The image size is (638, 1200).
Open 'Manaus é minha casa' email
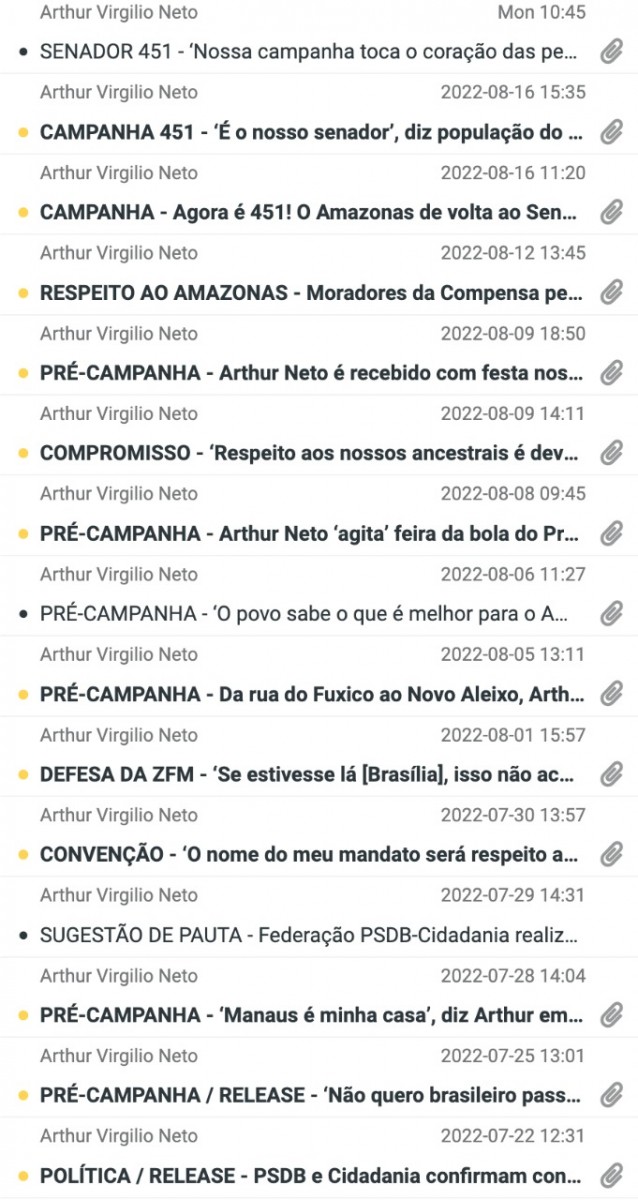[311, 1015]
